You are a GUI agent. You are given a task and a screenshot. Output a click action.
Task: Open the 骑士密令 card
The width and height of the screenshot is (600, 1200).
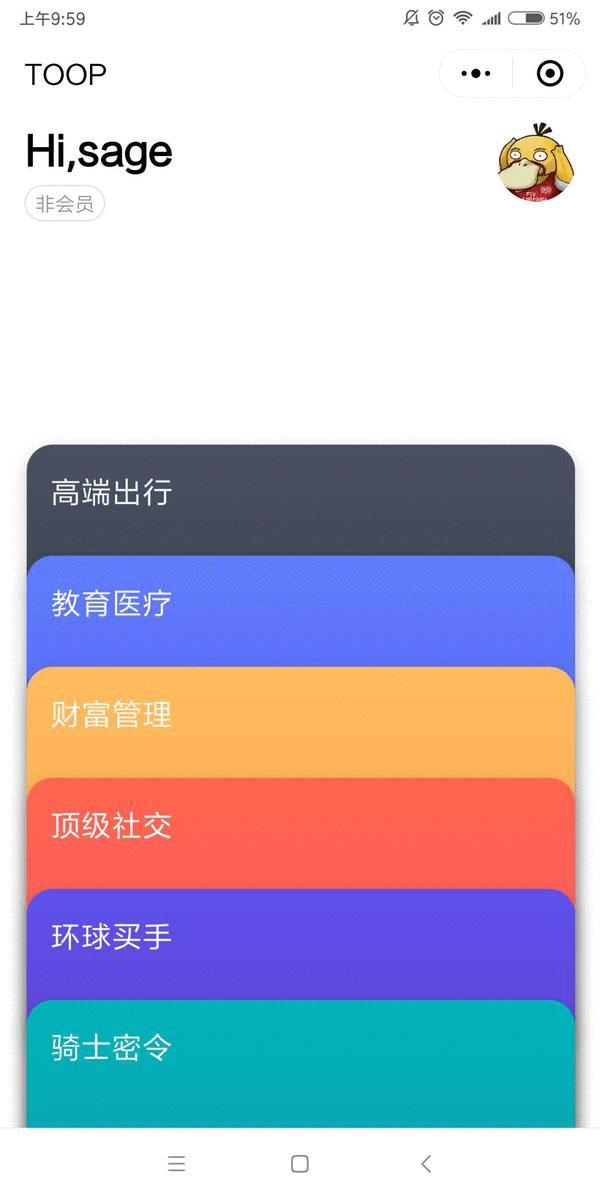coord(301,1064)
